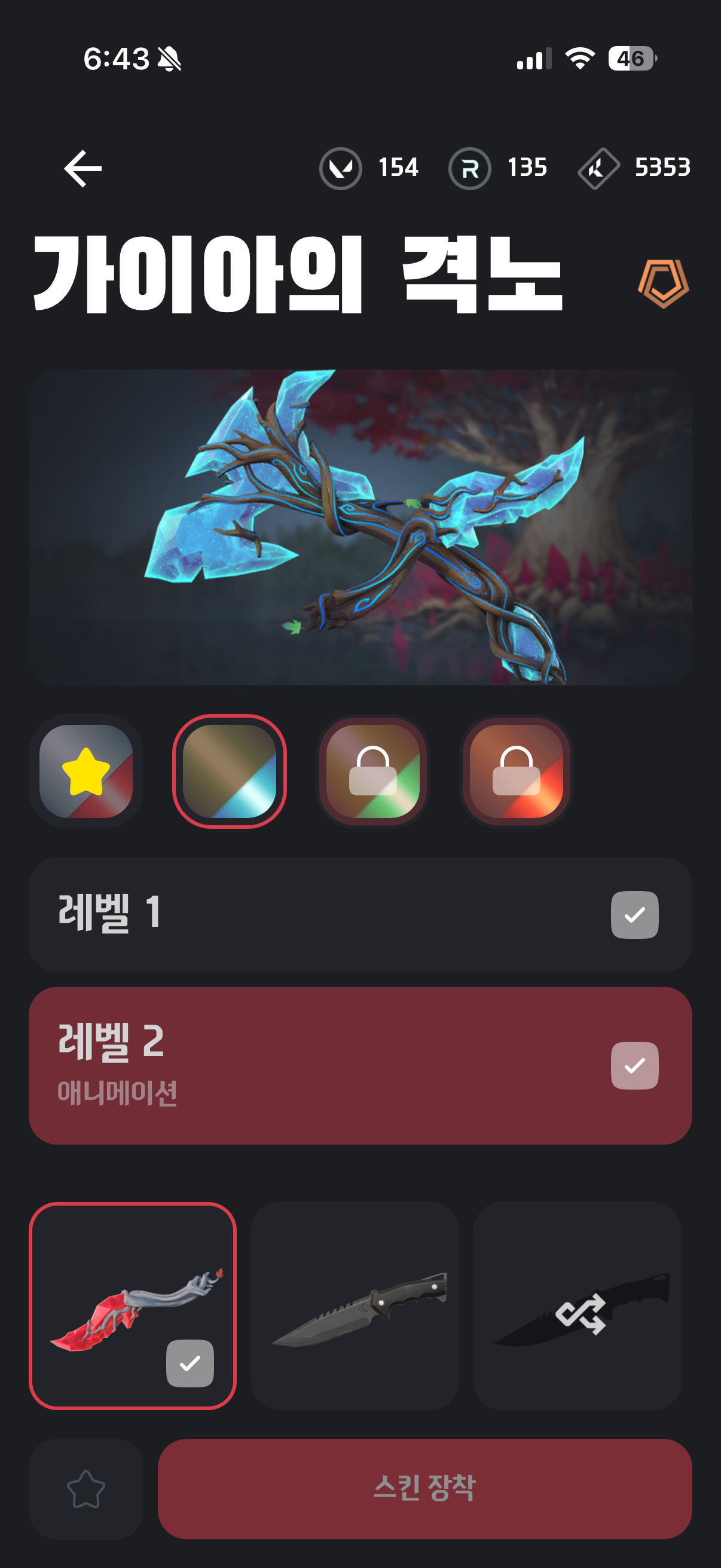Pick the default black knife skin
The height and width of the screenshot is (1568, 721).
(355, 1305)
